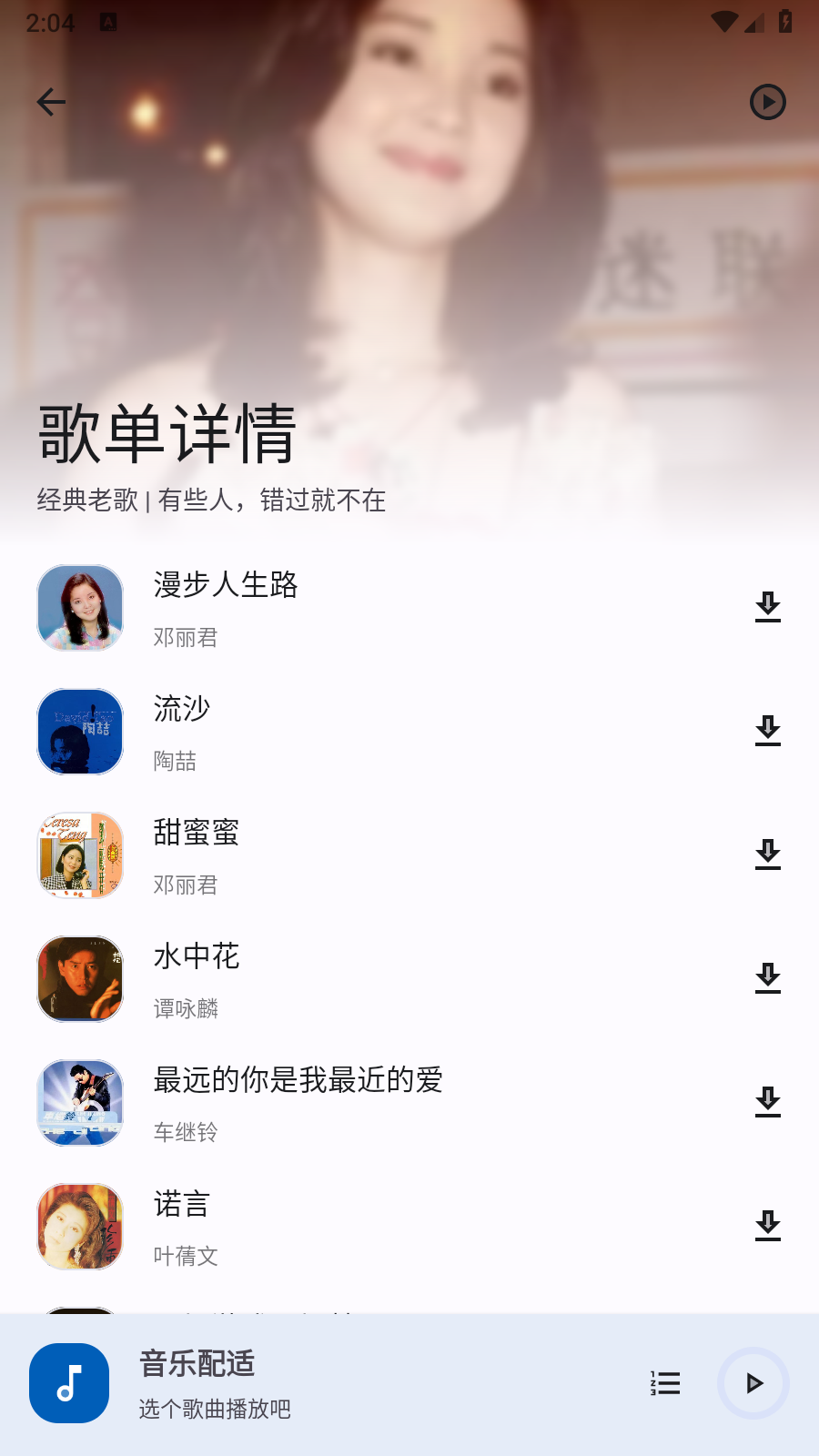Image resolution: width=819 pixels, height=1456 pixels.
Task: Tap the play control in the bottom bar
Action: (x=753, y=1383)
